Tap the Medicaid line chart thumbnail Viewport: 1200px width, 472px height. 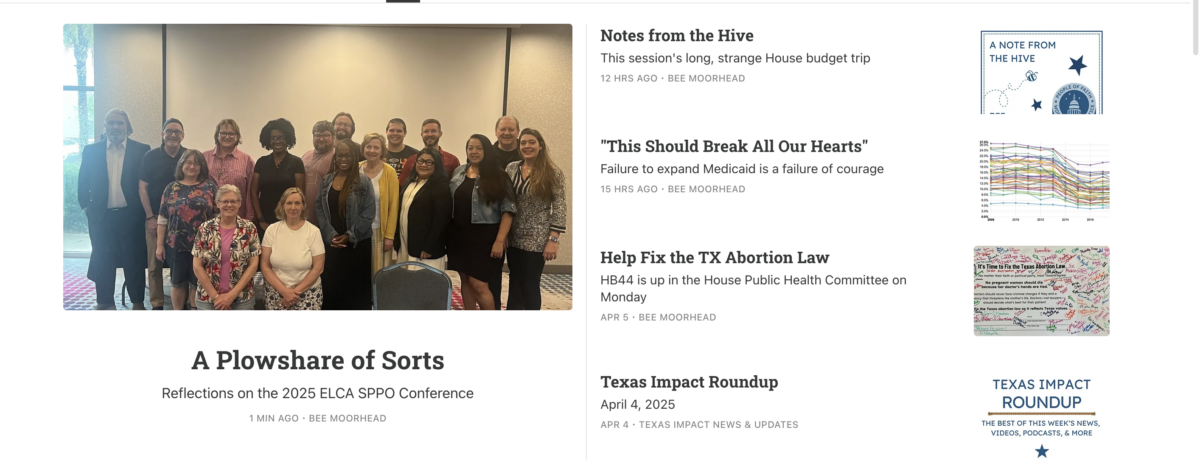pyautogui.click(x=1041, y=180)
